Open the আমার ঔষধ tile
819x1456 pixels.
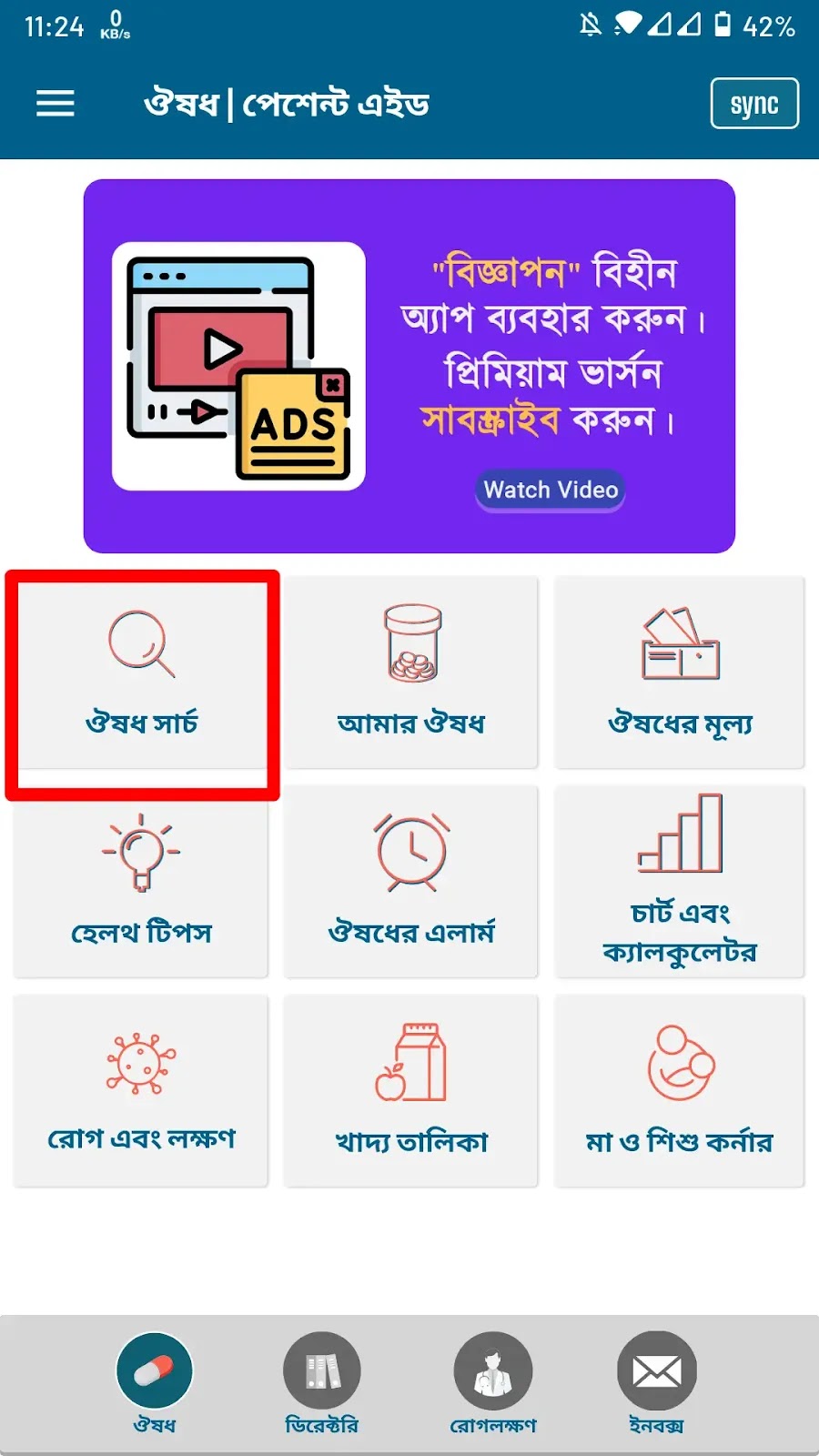tap(411, 673)
